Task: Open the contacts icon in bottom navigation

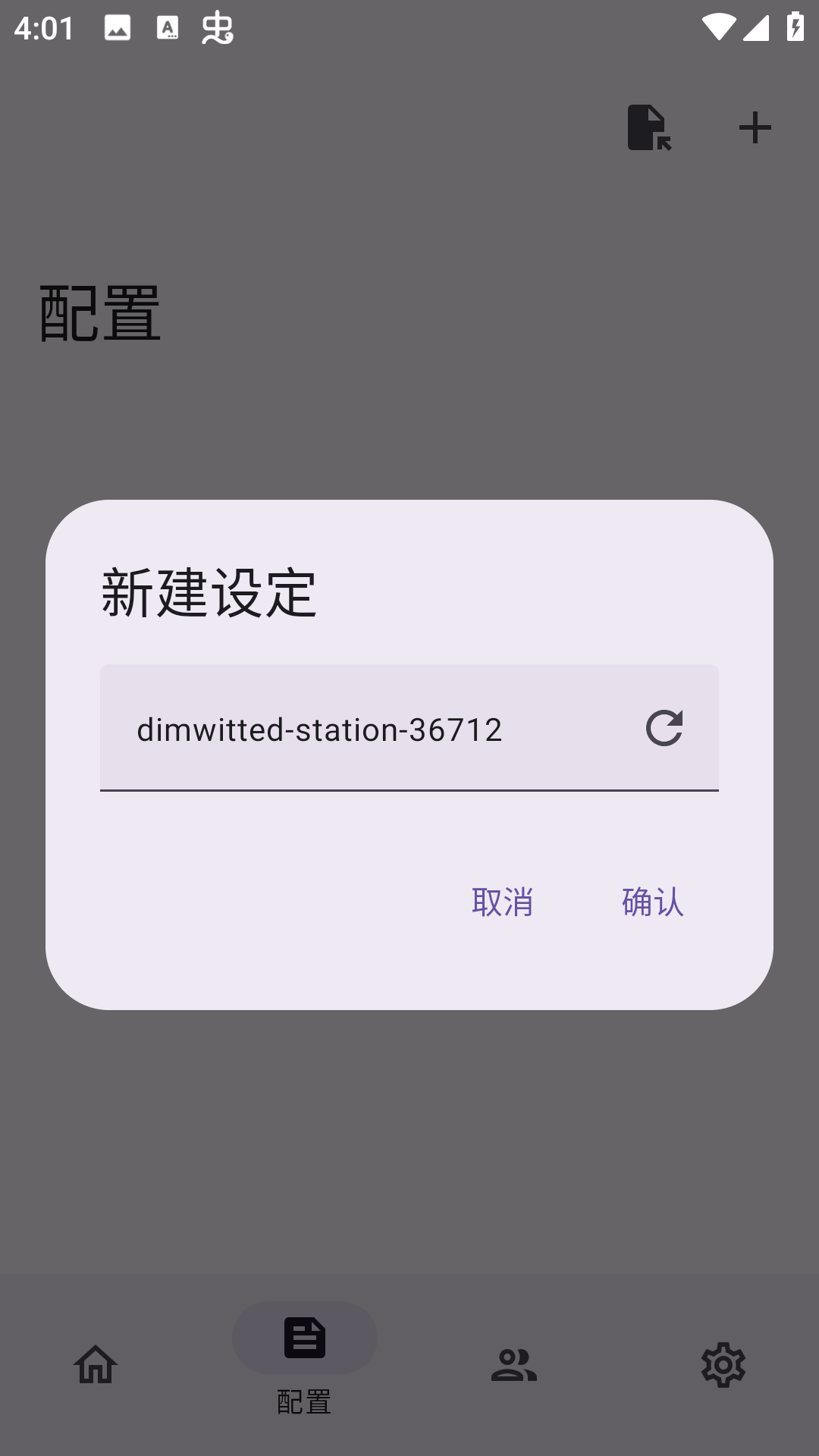Action: (514, 1363)
